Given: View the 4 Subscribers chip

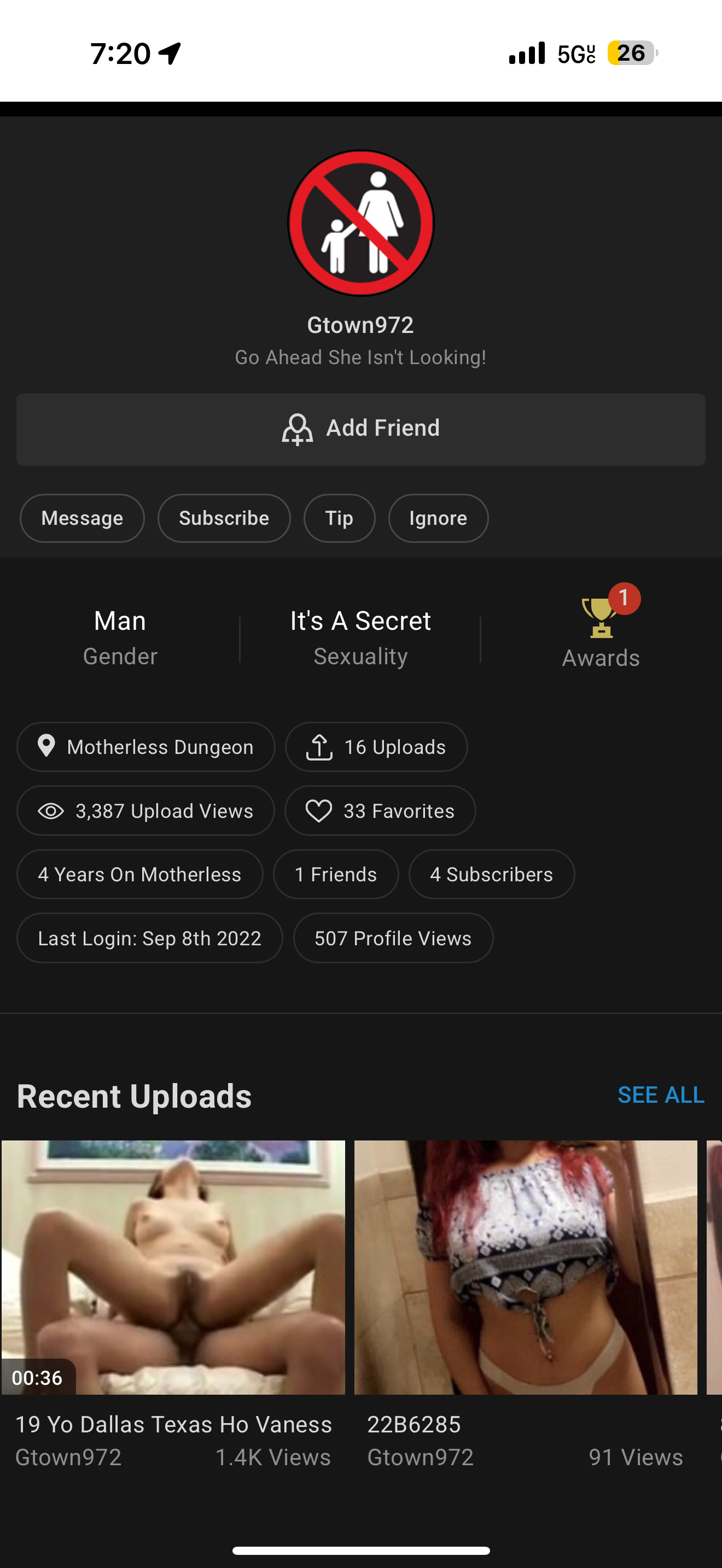Looking at the screenshot, I should [491, 874].
